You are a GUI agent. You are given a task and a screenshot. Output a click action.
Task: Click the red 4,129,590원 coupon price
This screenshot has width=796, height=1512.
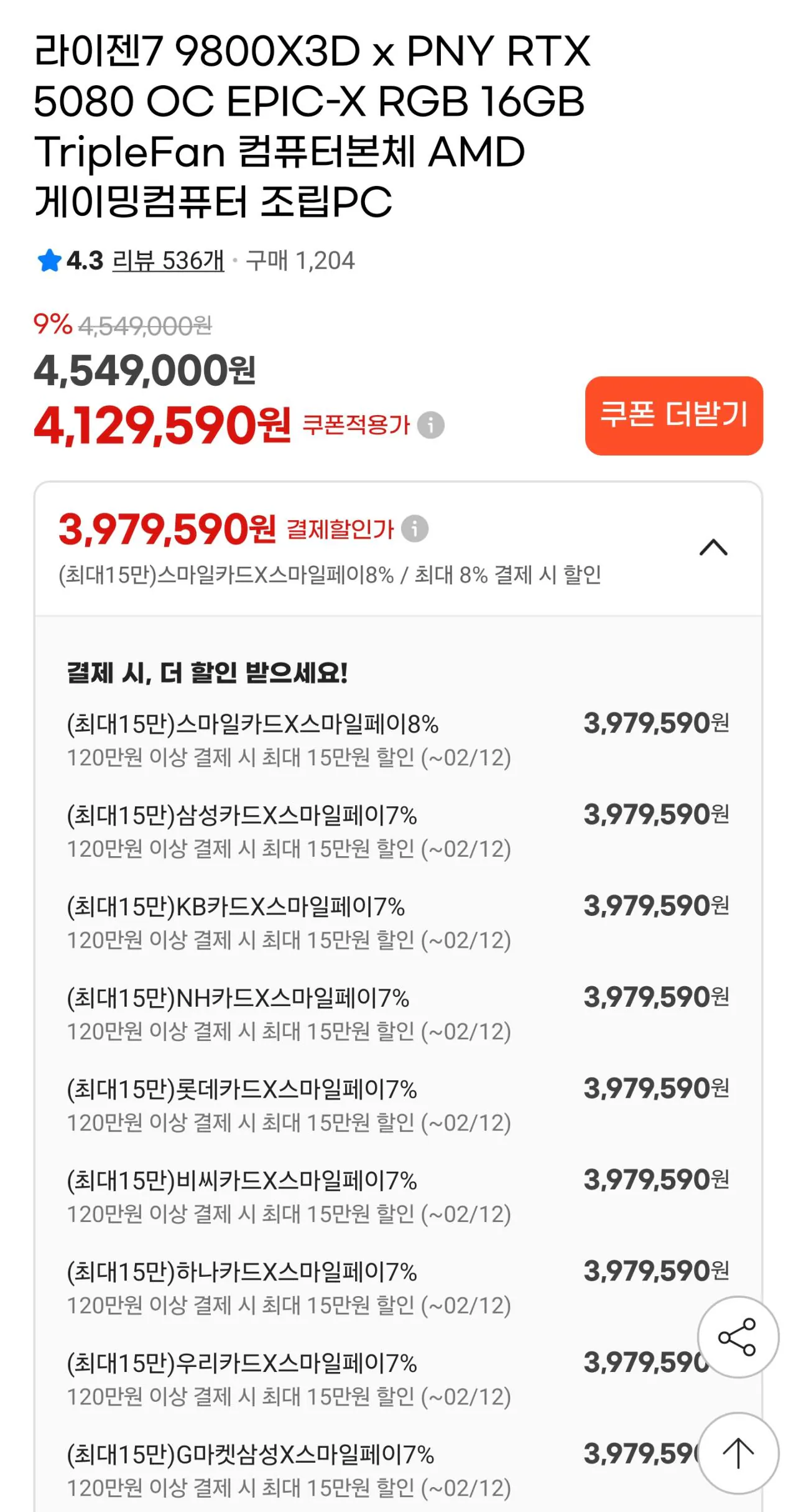click(162, 425)
